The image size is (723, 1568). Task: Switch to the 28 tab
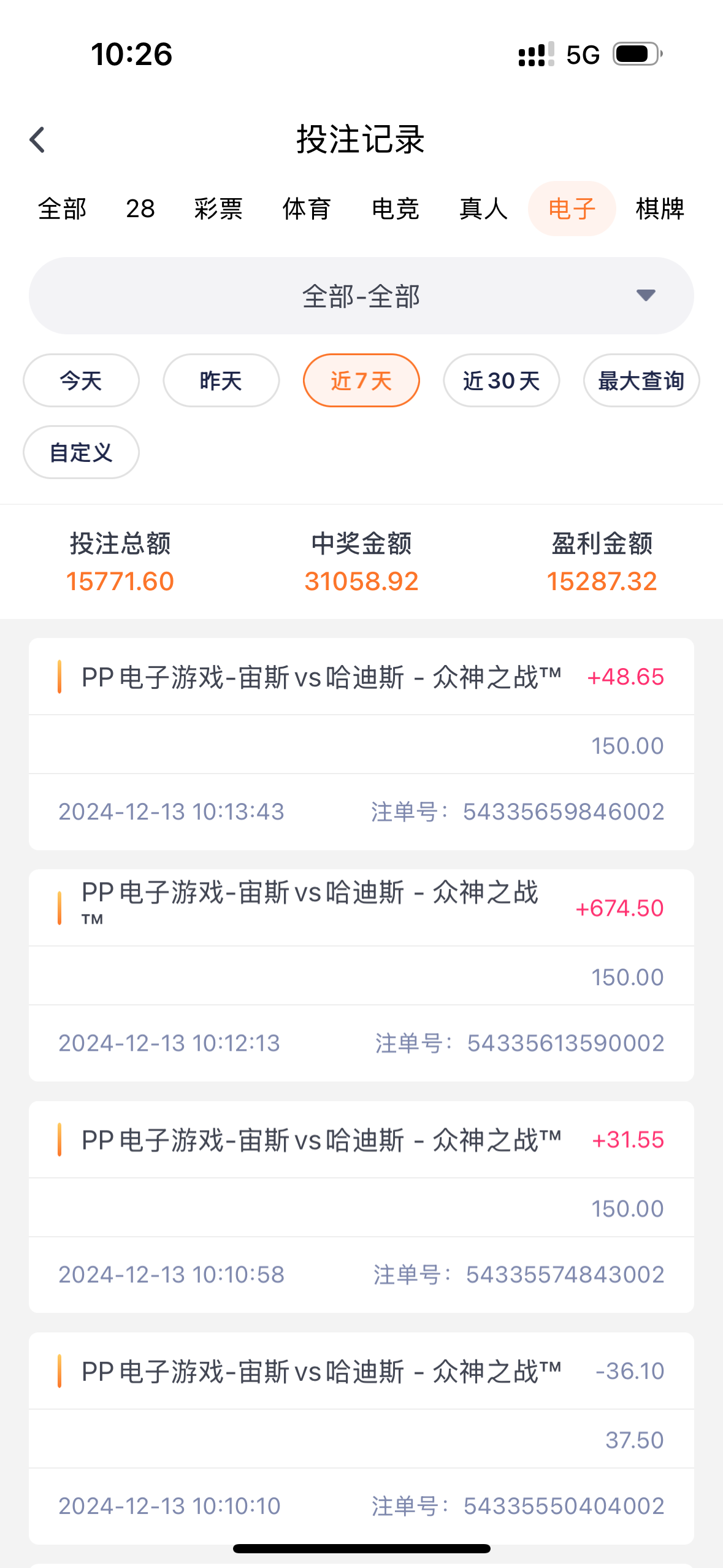click(140, 209)
